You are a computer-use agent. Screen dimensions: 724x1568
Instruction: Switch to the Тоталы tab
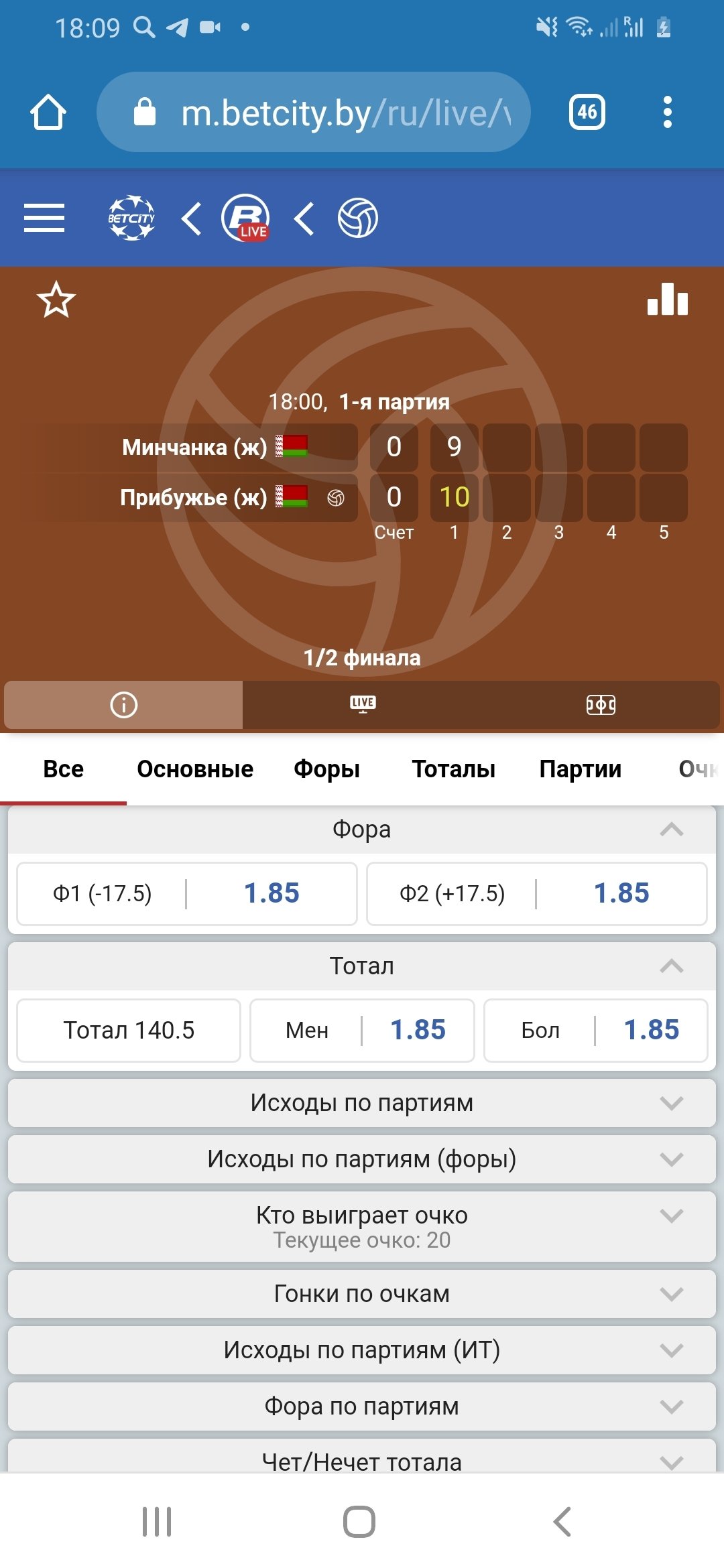453,769
